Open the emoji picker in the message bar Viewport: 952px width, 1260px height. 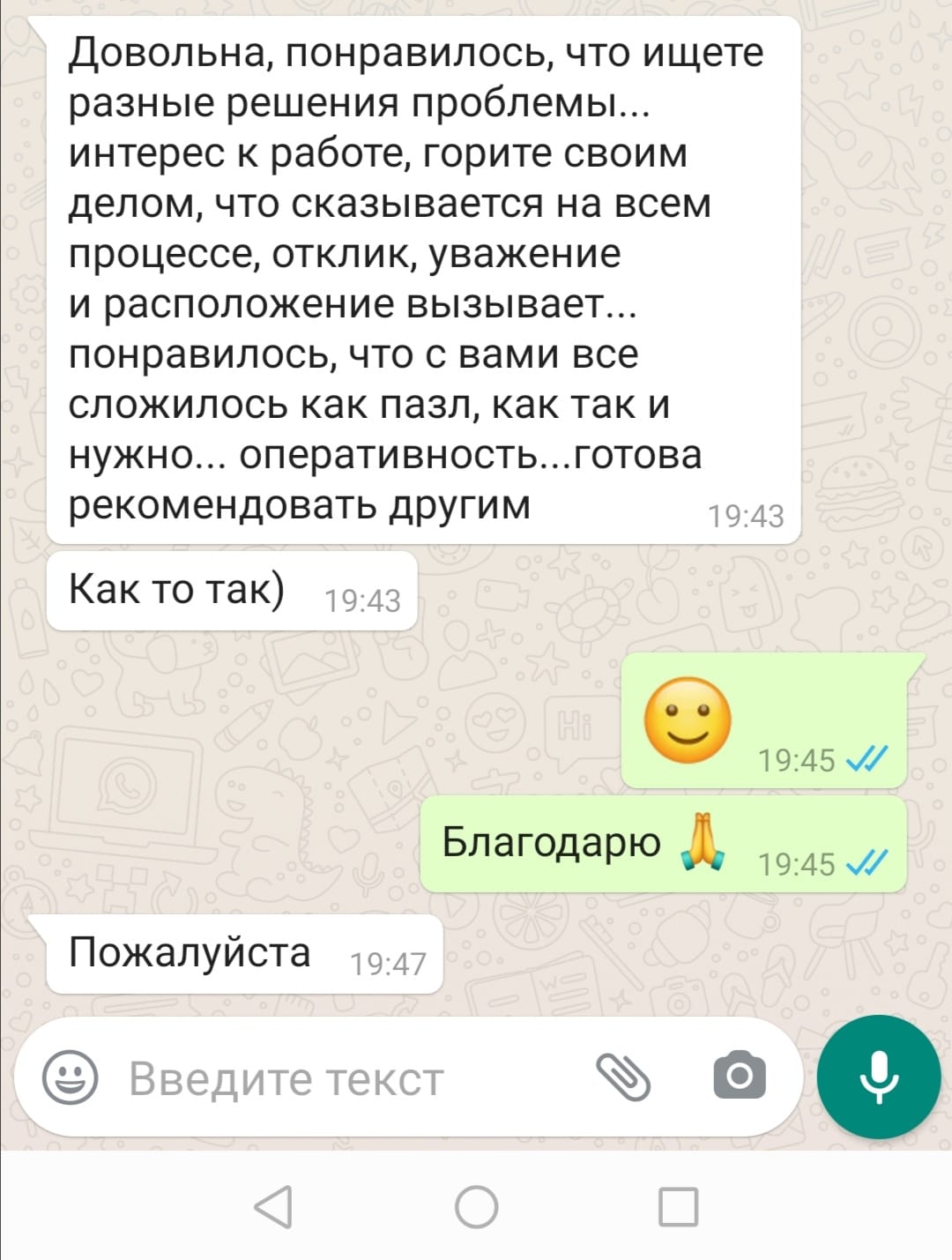click(x=70, y=1077)
